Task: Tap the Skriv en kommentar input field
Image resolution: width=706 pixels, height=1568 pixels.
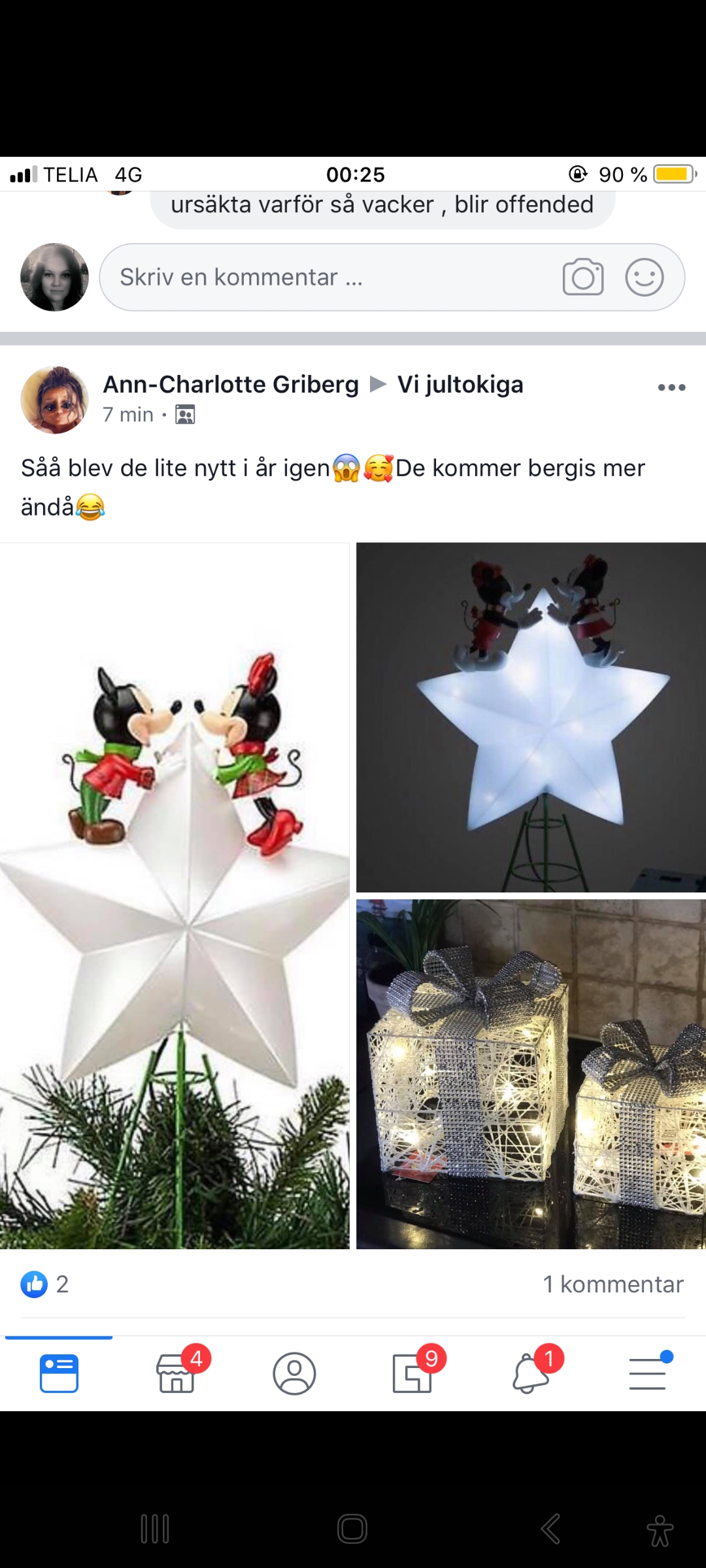Action: coord(327,278)
